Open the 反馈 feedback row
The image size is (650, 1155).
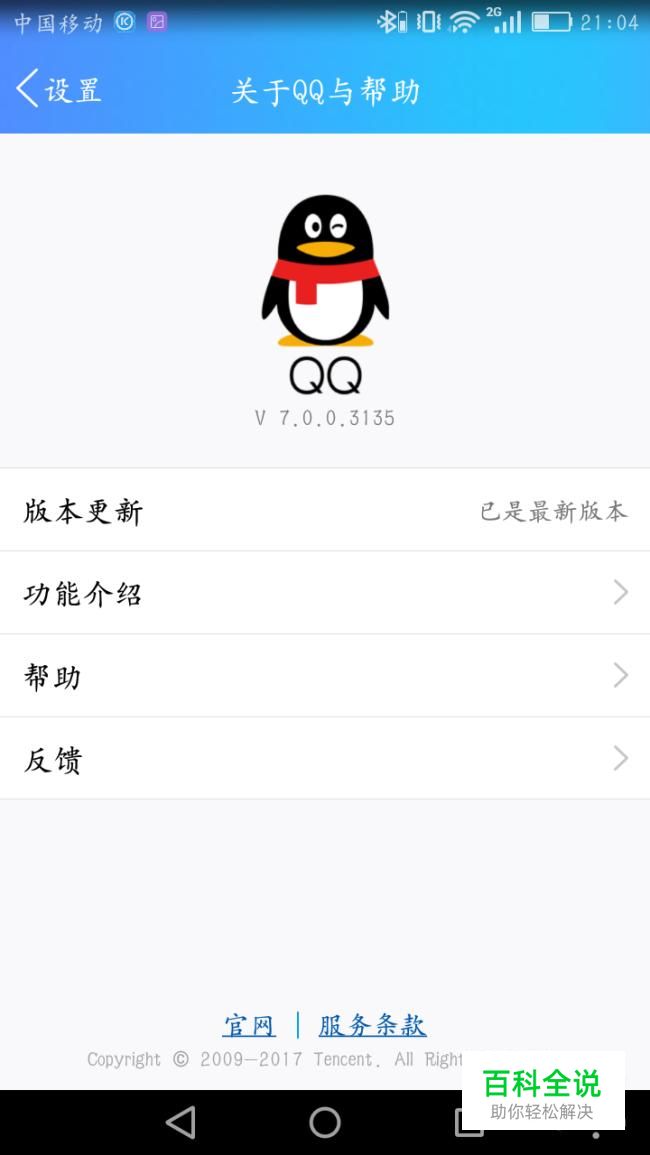(x=325, y=759)
